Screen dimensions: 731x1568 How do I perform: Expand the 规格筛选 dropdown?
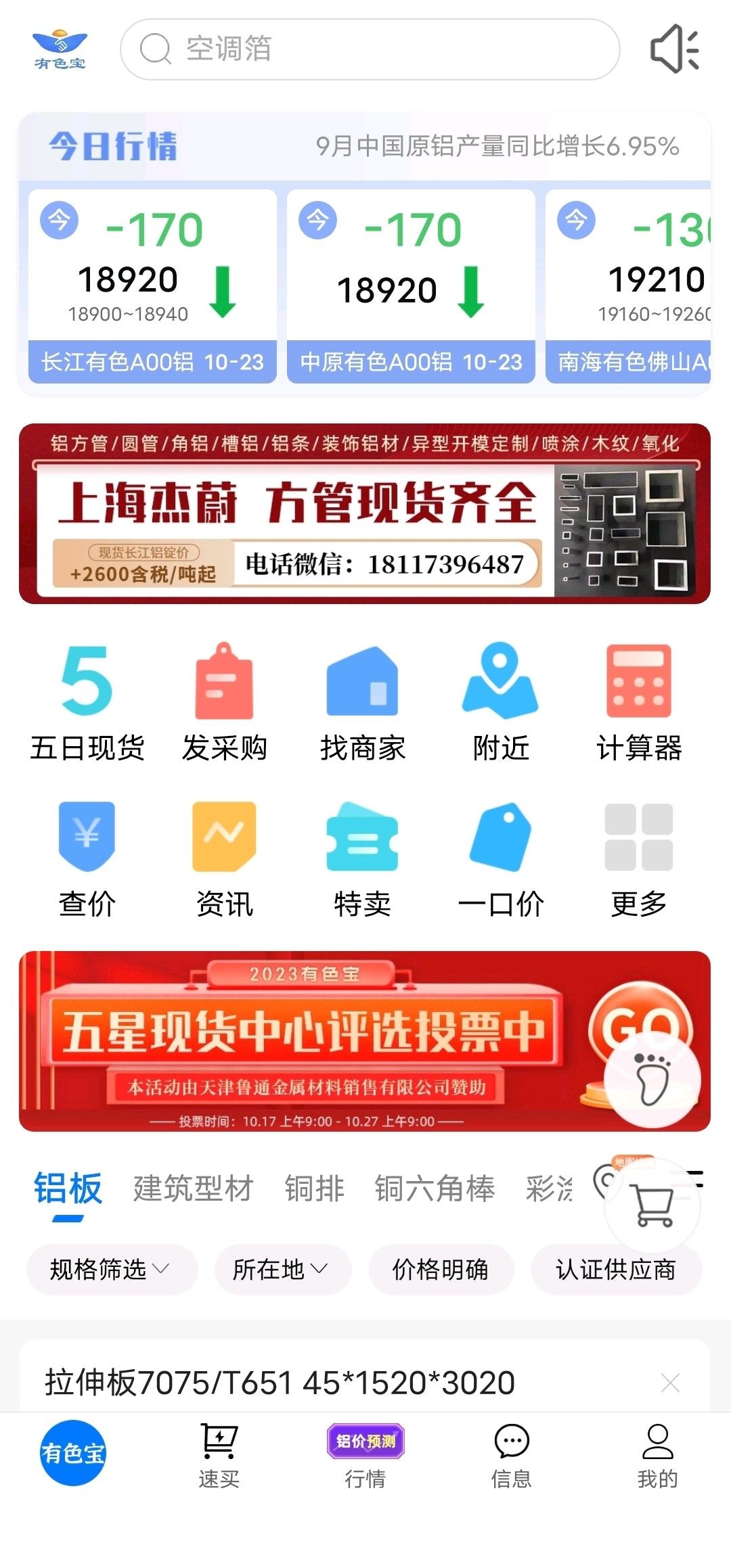coord(111,1270)
